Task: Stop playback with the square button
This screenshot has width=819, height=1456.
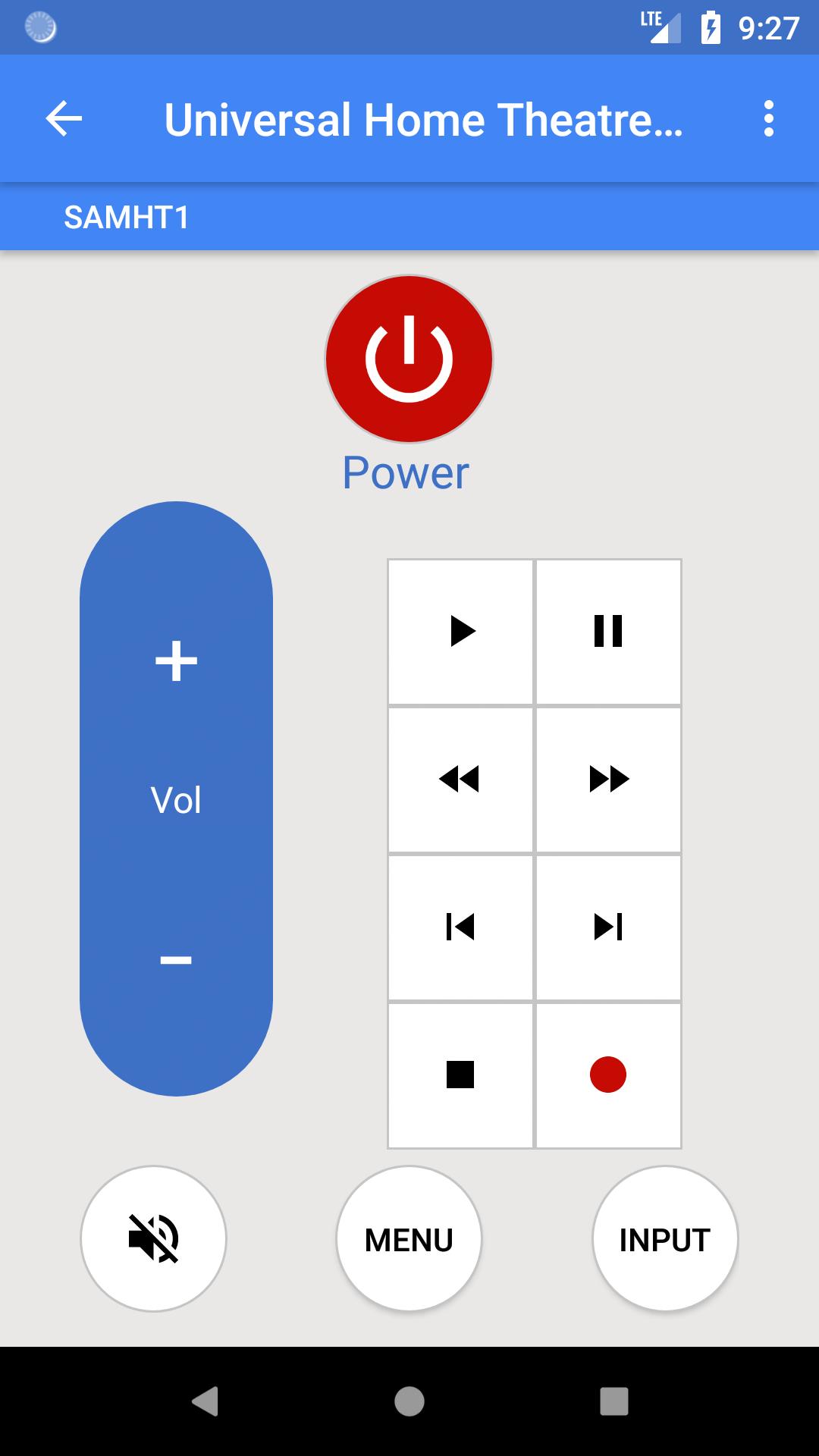Action: [461, 1075]
